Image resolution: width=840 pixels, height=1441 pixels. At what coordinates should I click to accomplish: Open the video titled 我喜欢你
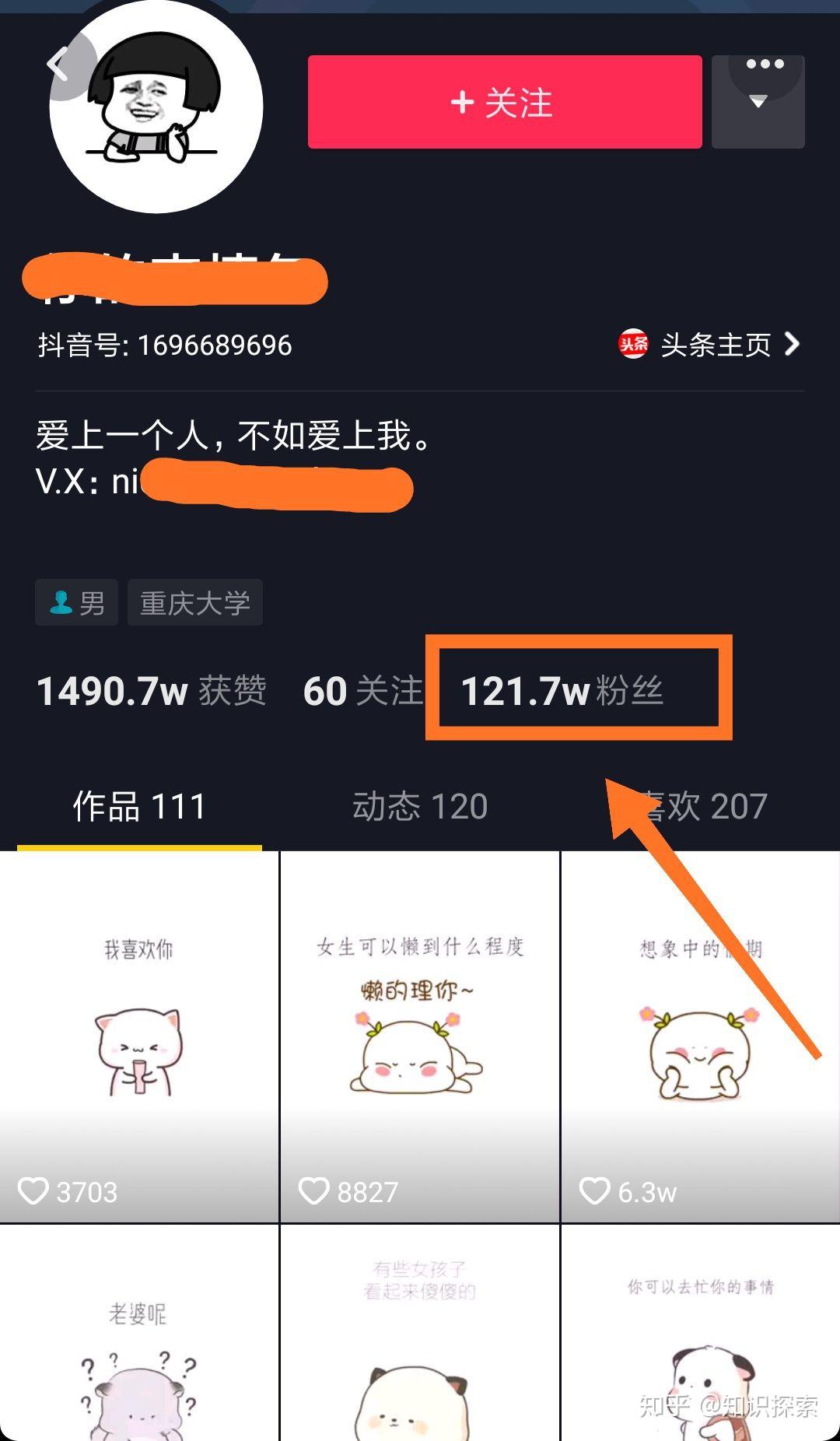tap(139, 1036)
